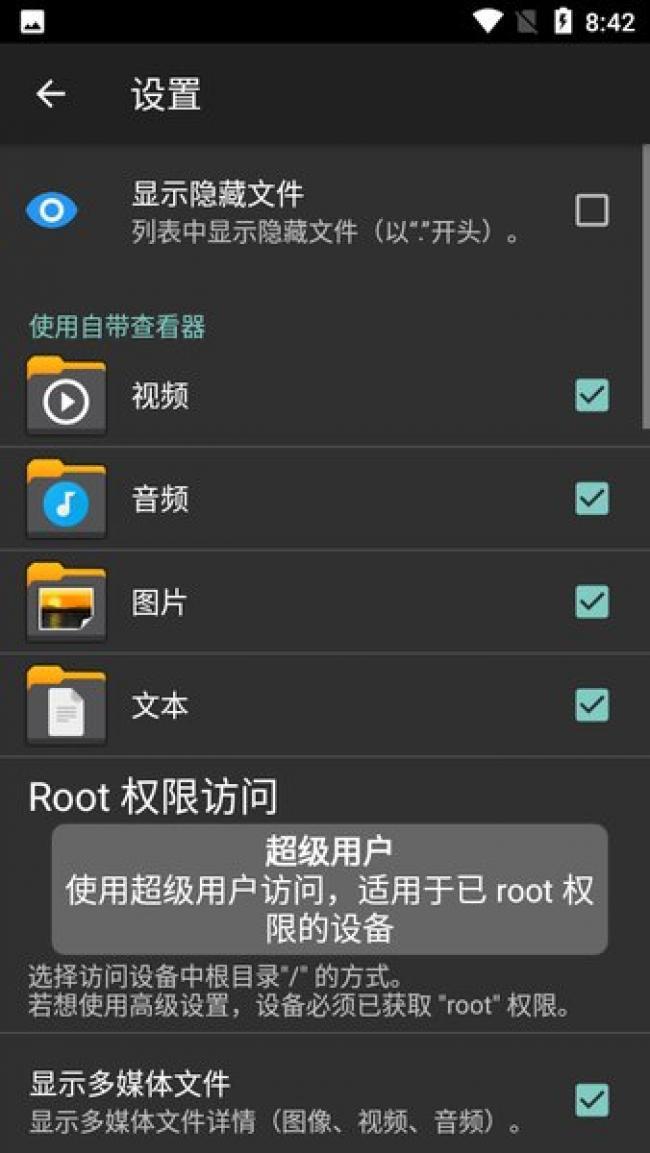Go back from the 设置 screen
Screen dimensions: 650x1153
50,94
